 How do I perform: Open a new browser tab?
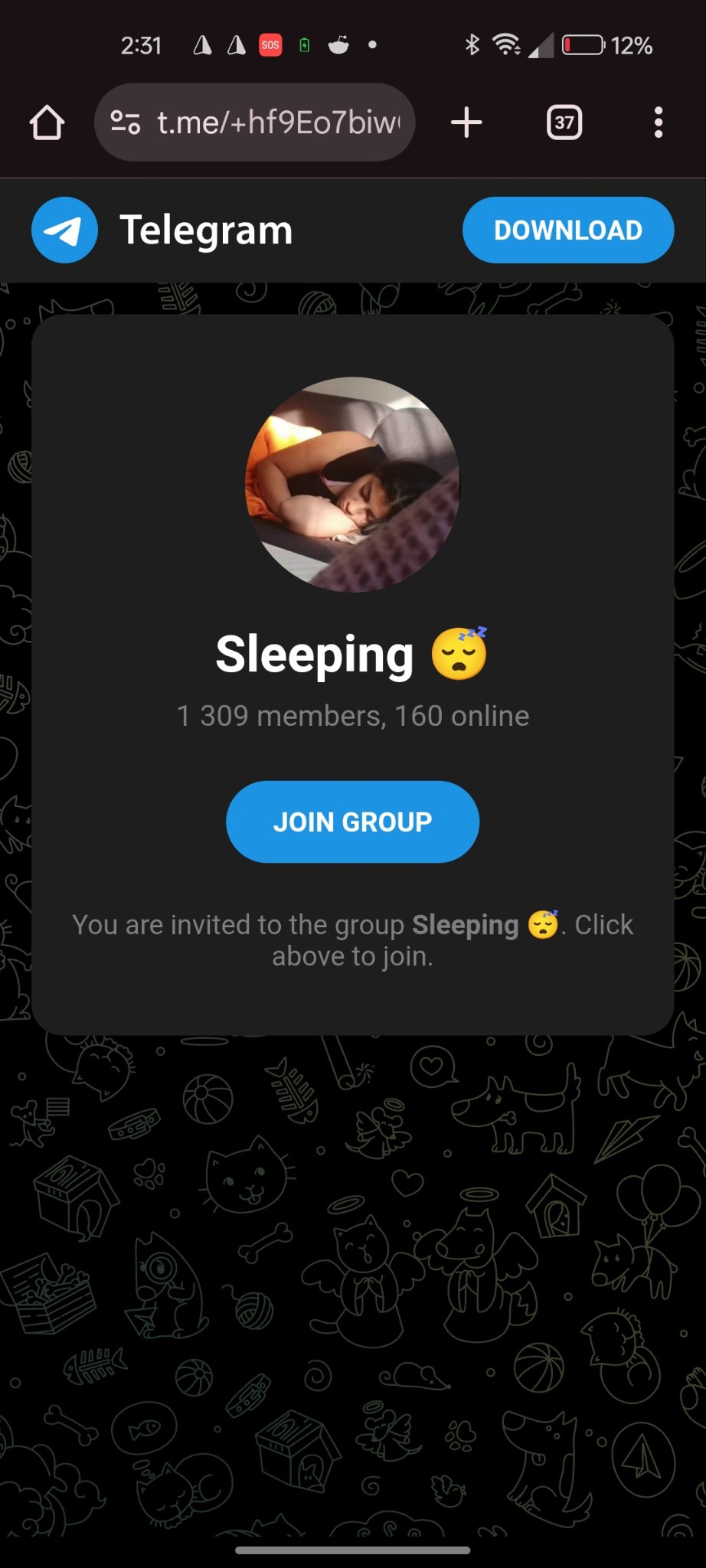pyautogui.click(x=466, y=122)
